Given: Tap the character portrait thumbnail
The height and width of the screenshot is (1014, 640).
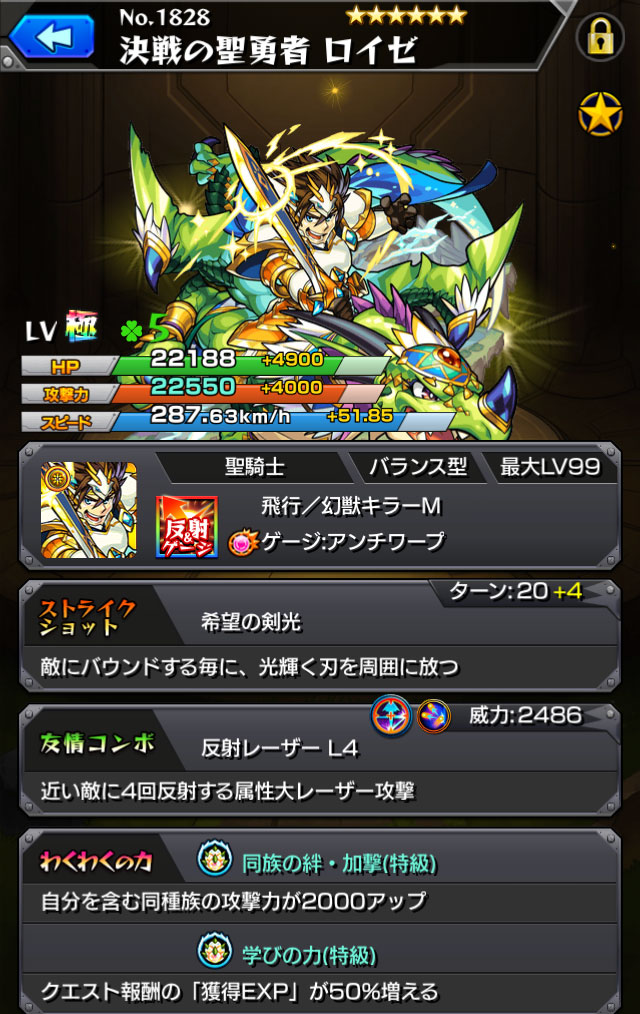Looking at the screenshot, I should [x=88, y=509].
